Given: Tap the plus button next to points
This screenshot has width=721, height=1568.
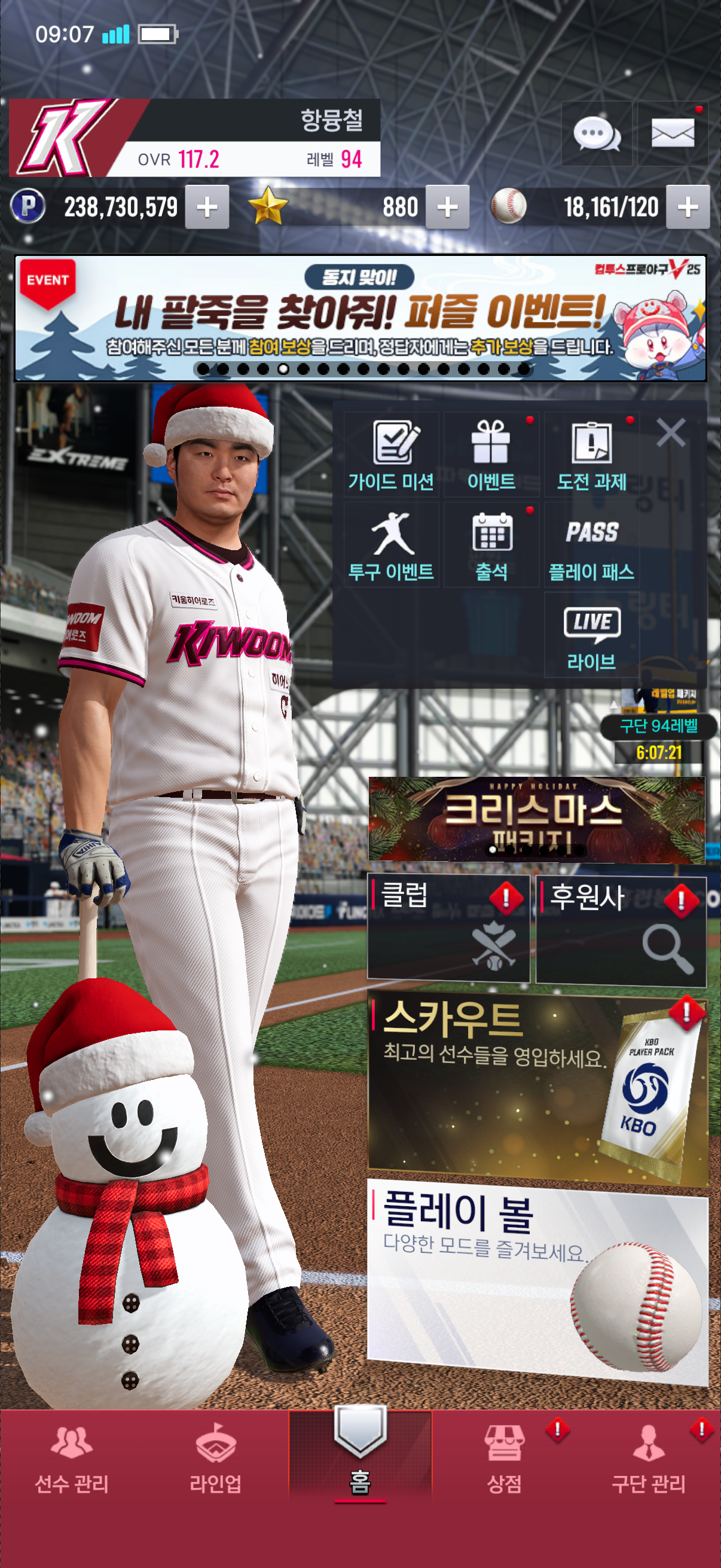Looking at the screenshot, I should tap(207, 208).
